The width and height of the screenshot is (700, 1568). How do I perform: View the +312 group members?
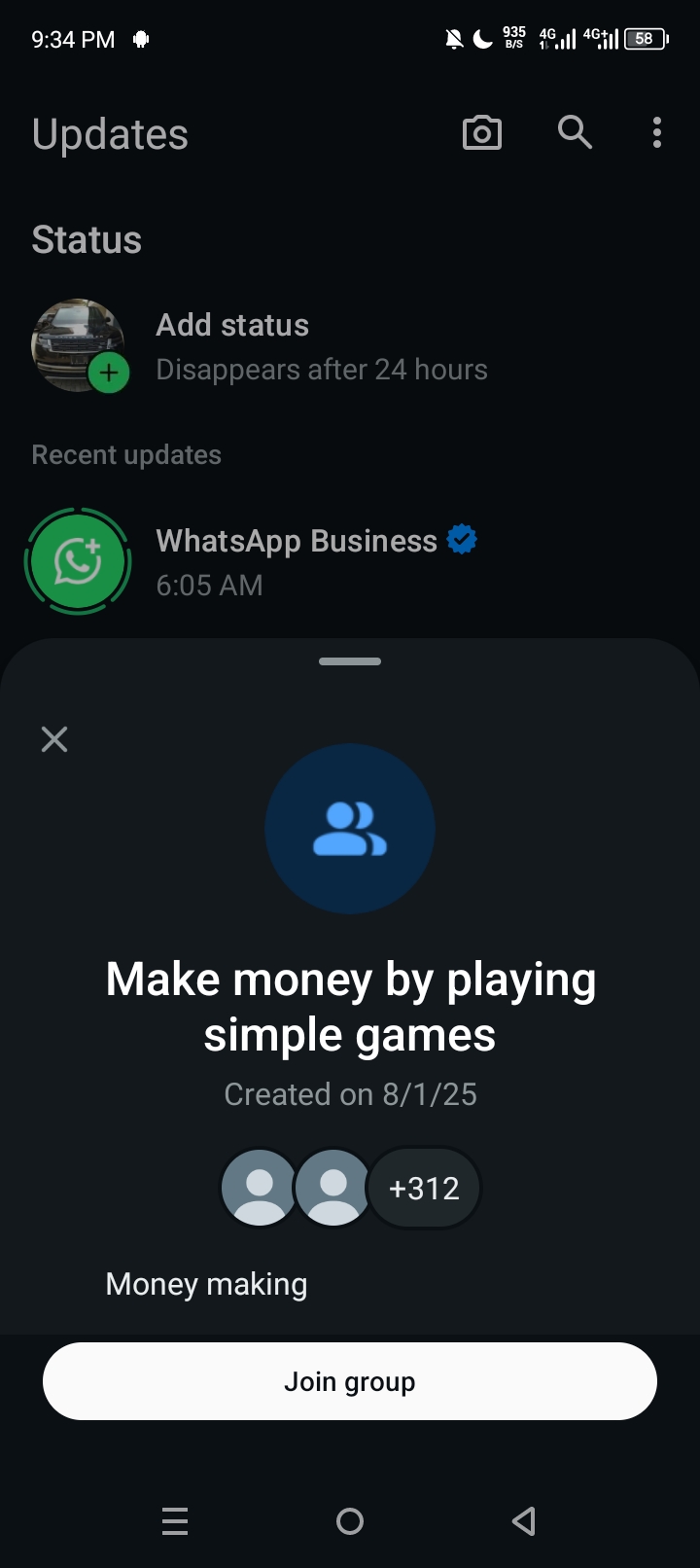coord(424,1188)
